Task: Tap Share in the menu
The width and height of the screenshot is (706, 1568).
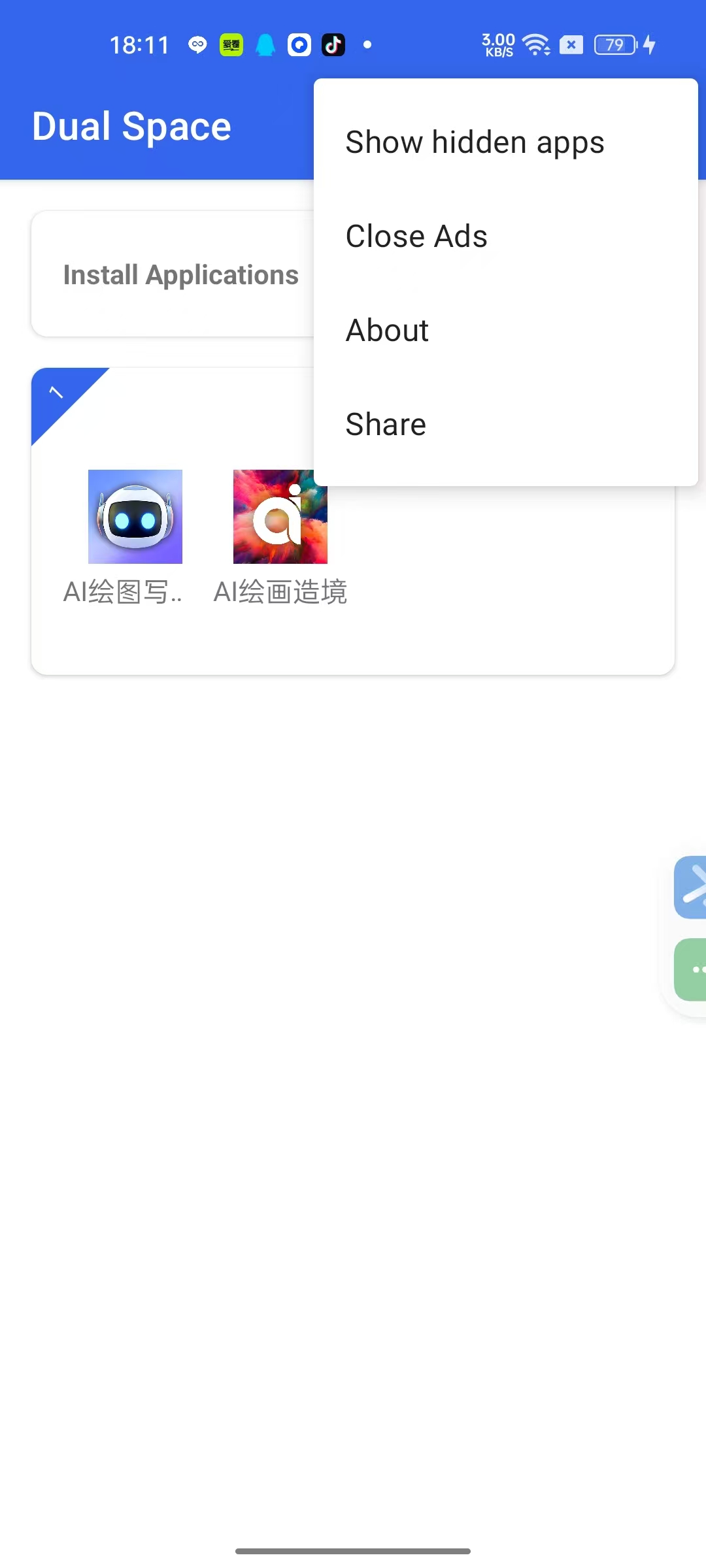Action: 386,425
